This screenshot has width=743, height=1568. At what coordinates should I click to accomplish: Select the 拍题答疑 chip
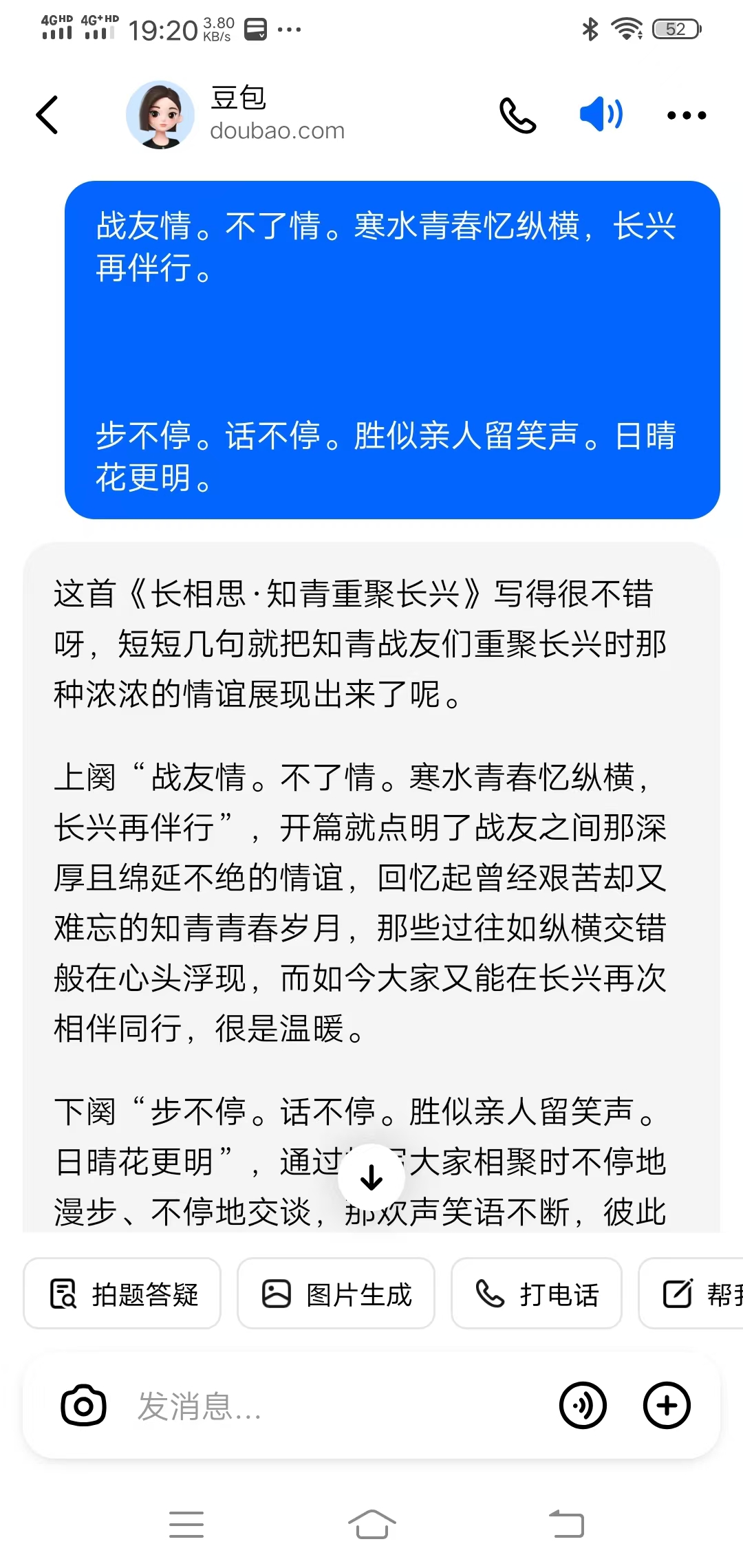coord(122,1294)
